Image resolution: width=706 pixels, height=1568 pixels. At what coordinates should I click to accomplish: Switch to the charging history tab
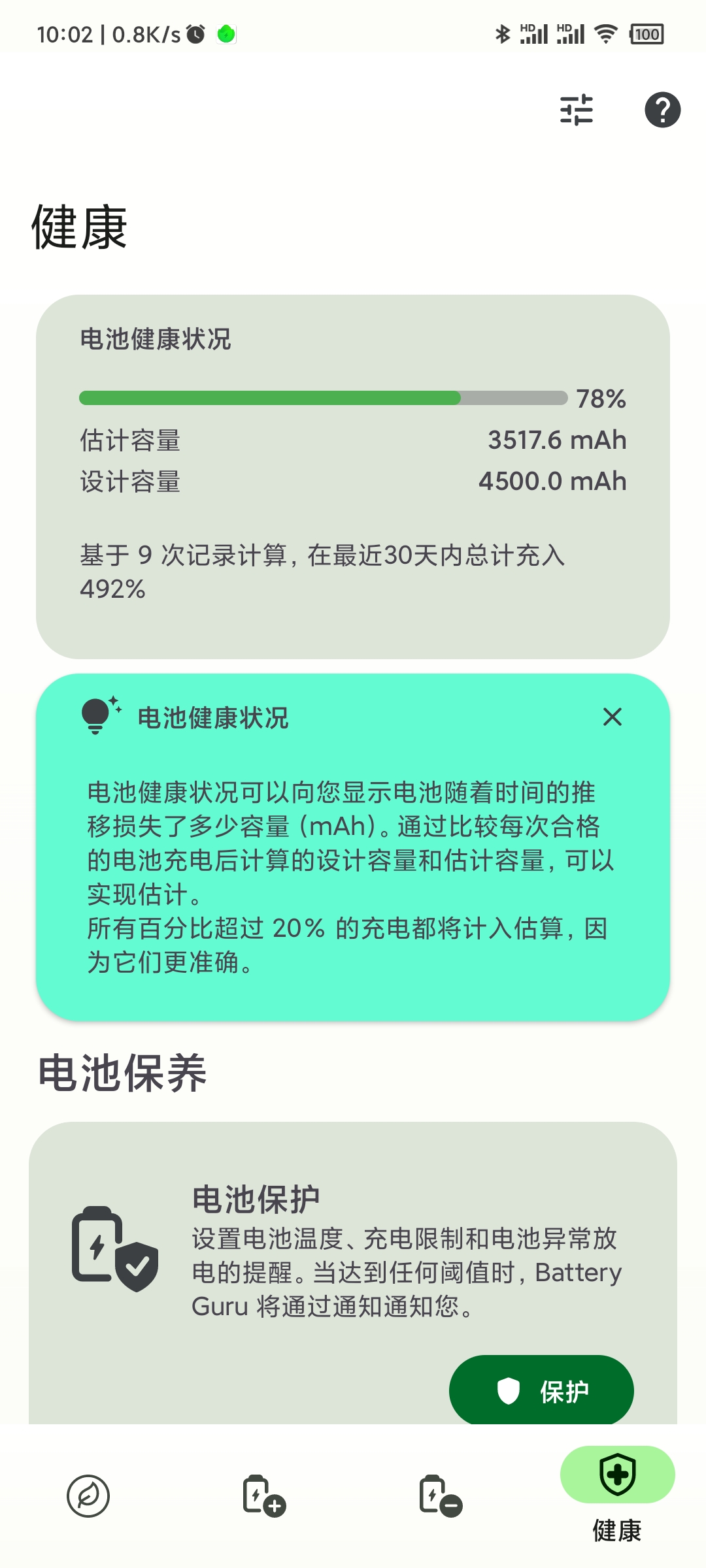tap(264, 1495)
